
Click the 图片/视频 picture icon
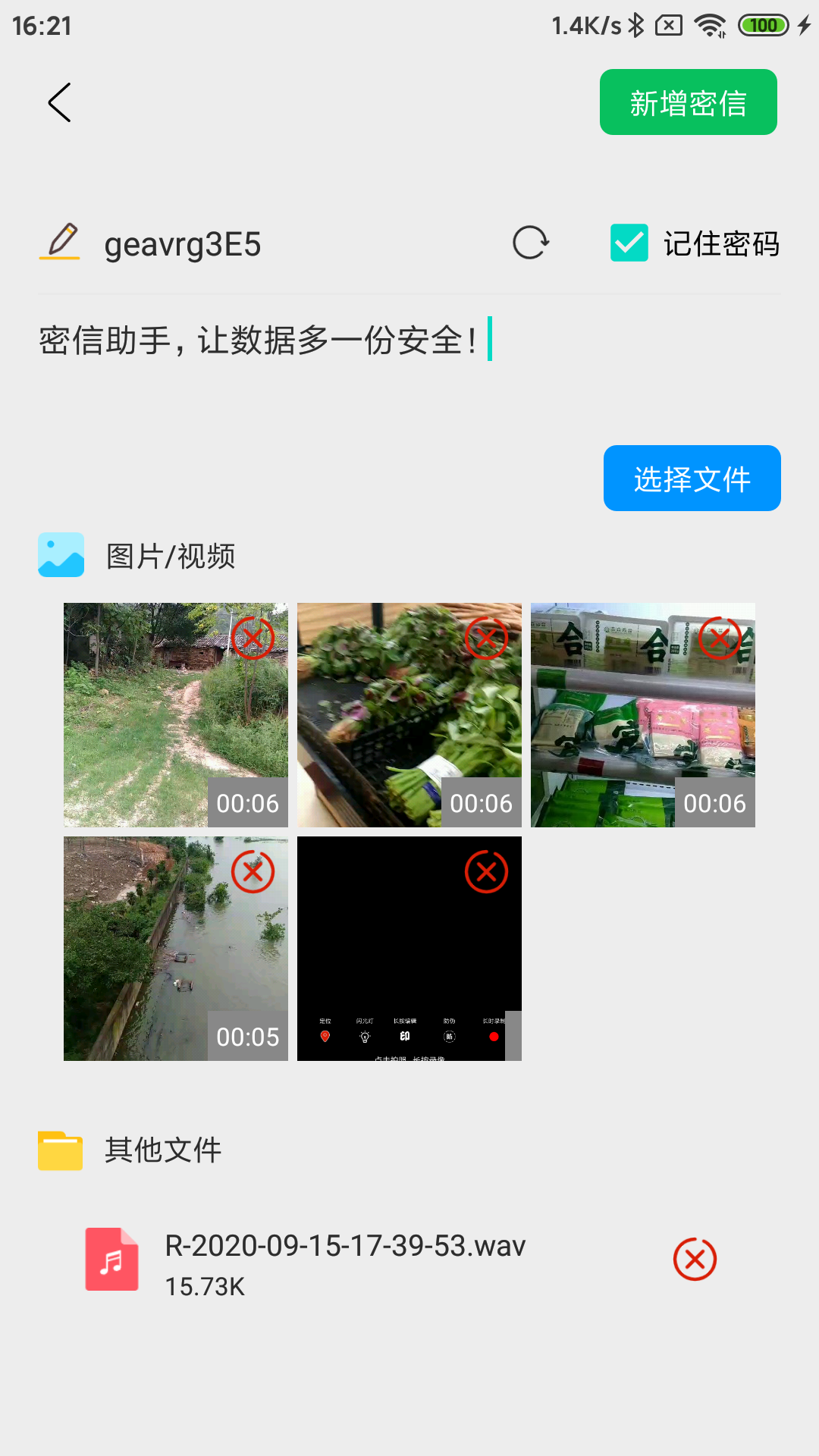coord(61,554)
